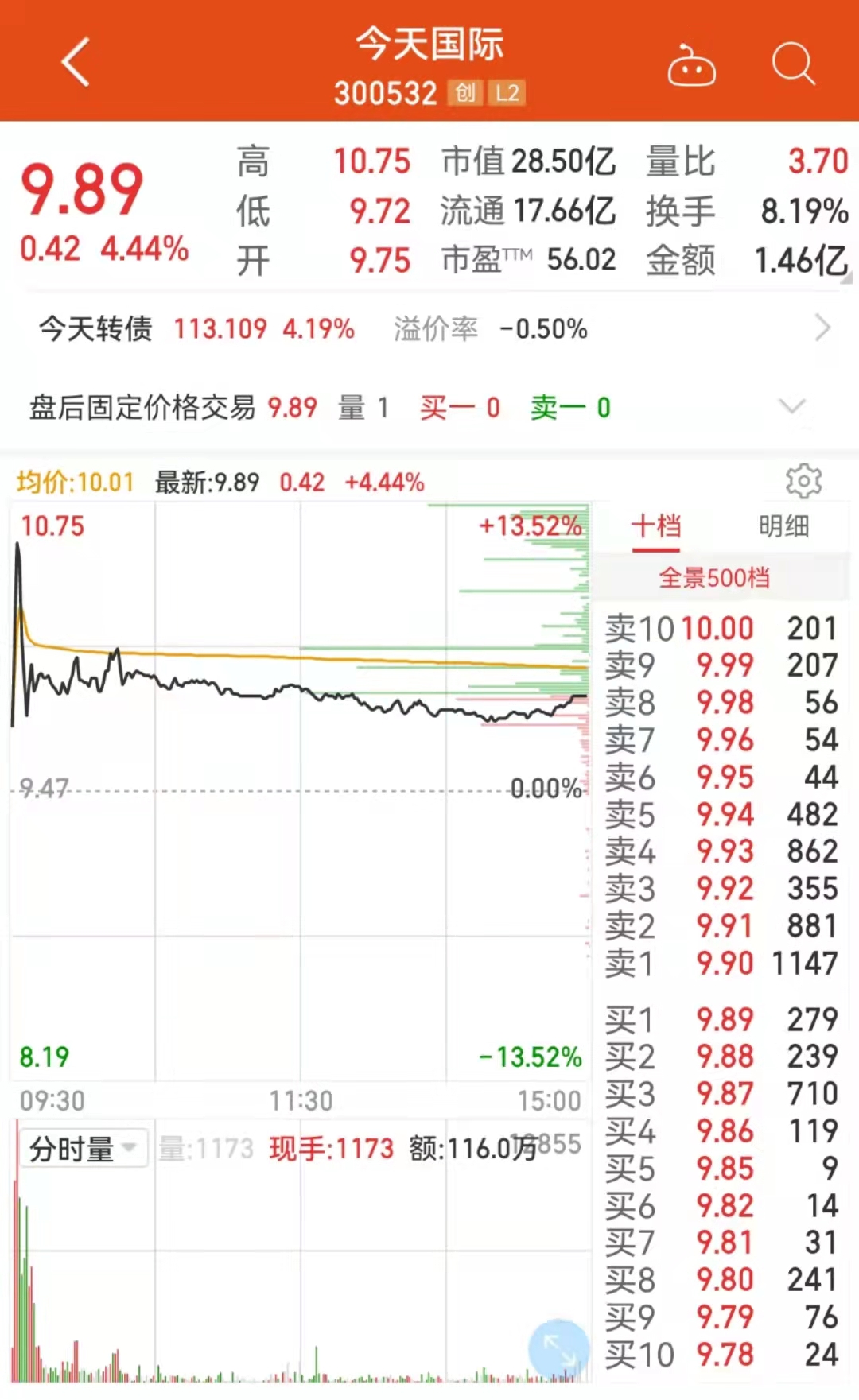Expand the 盘后固定价格交易 section
Image resolution: width=859 pixels, height=1400 pixels.
click(x=792, y=407)
